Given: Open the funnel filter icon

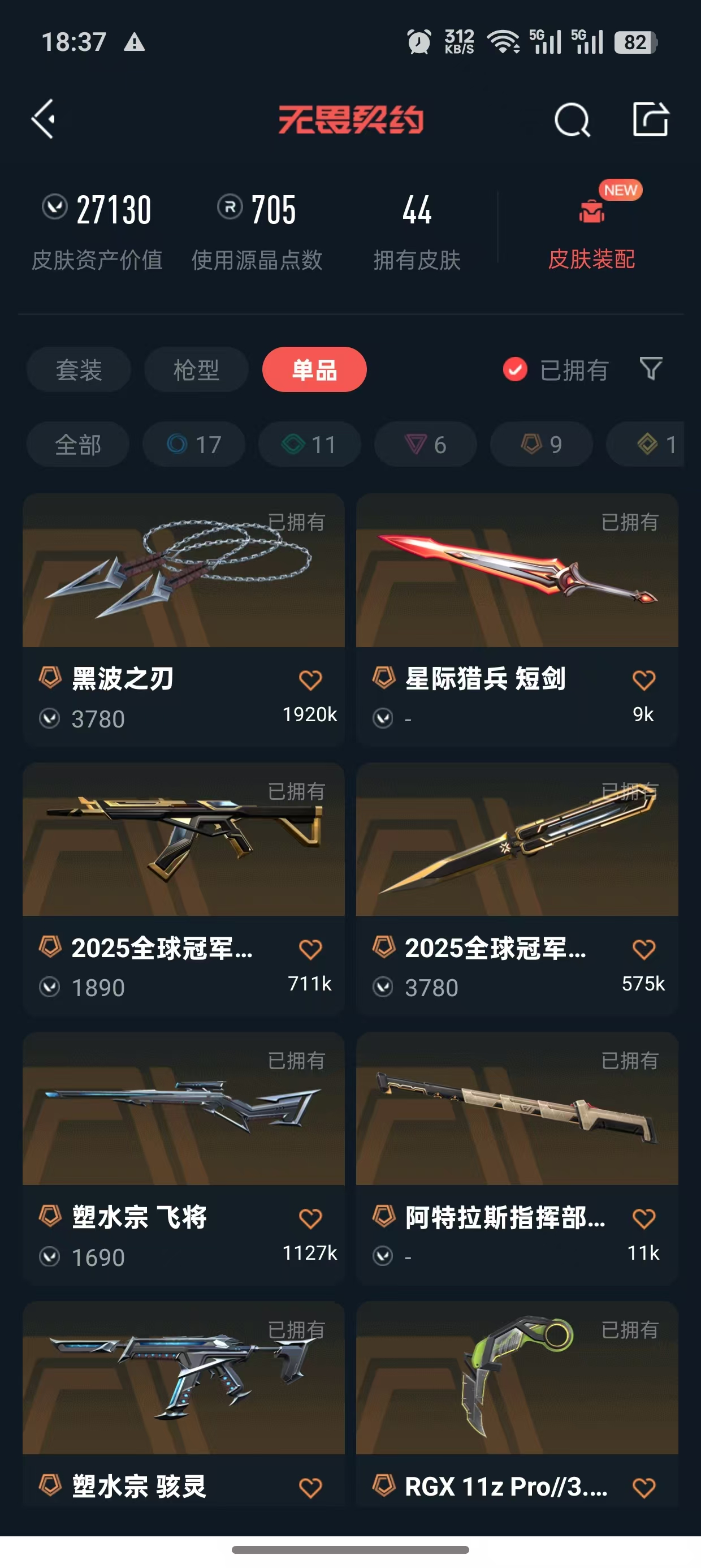Looking at the screenshot, I should 651,369.
